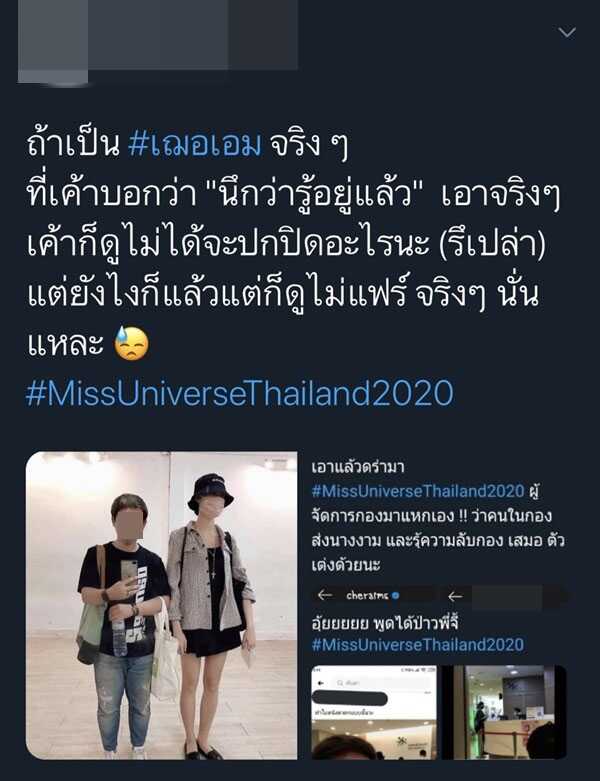Viewport: 600px width, 781px height.
Task: Open the tweet author's profile
Action: click(x=53, y=42)
